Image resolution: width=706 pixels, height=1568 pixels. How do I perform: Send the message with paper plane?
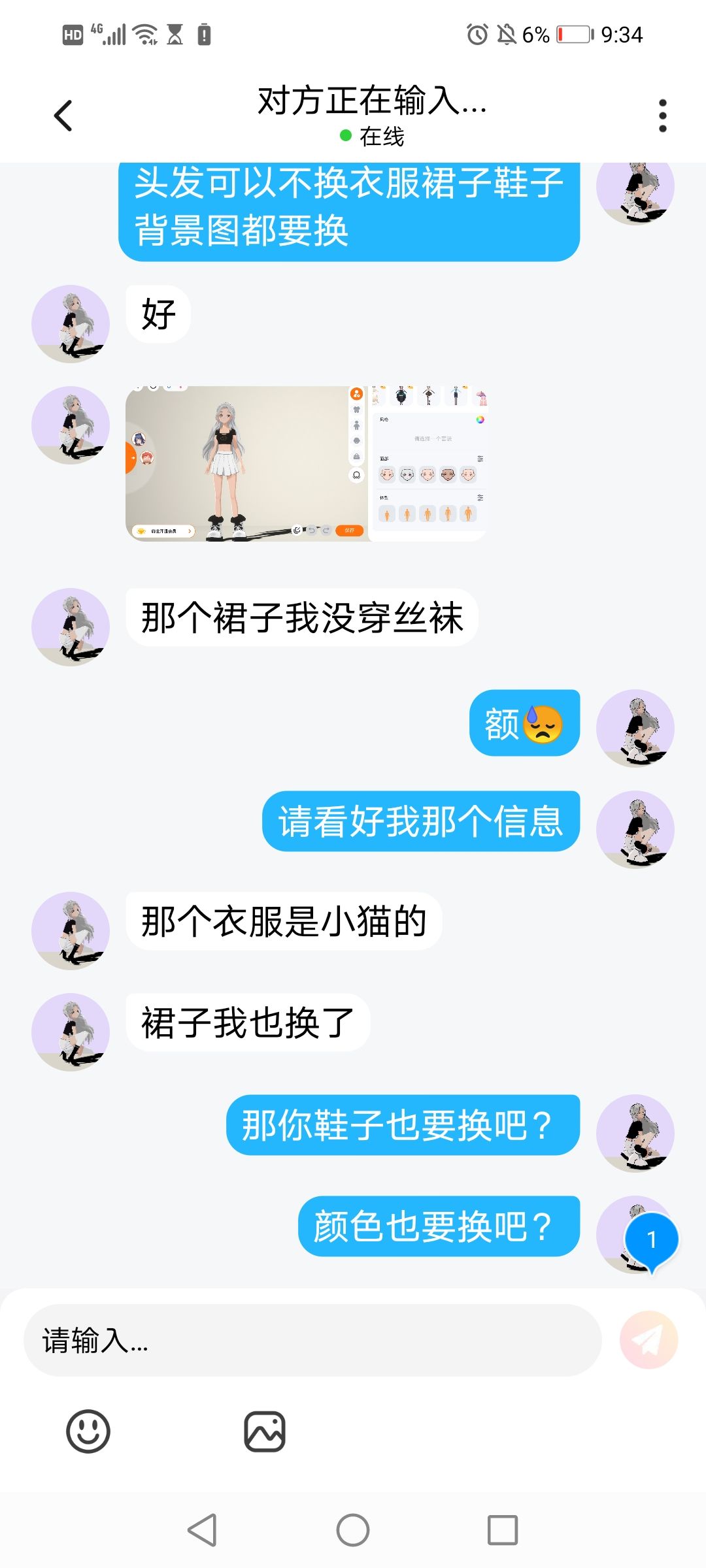click(648, 1340)
